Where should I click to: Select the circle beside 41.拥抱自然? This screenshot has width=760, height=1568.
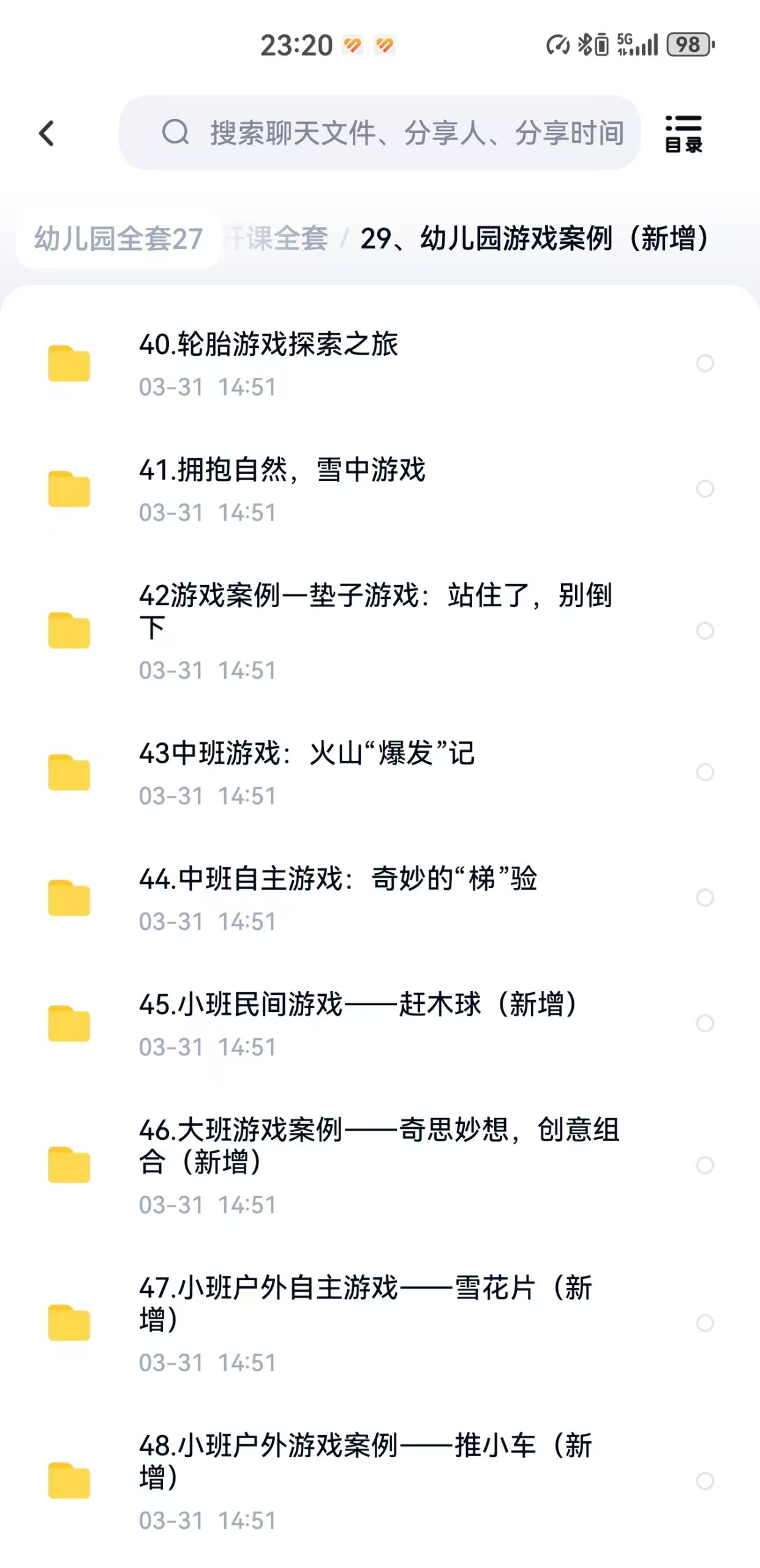(x=705, y=489)
